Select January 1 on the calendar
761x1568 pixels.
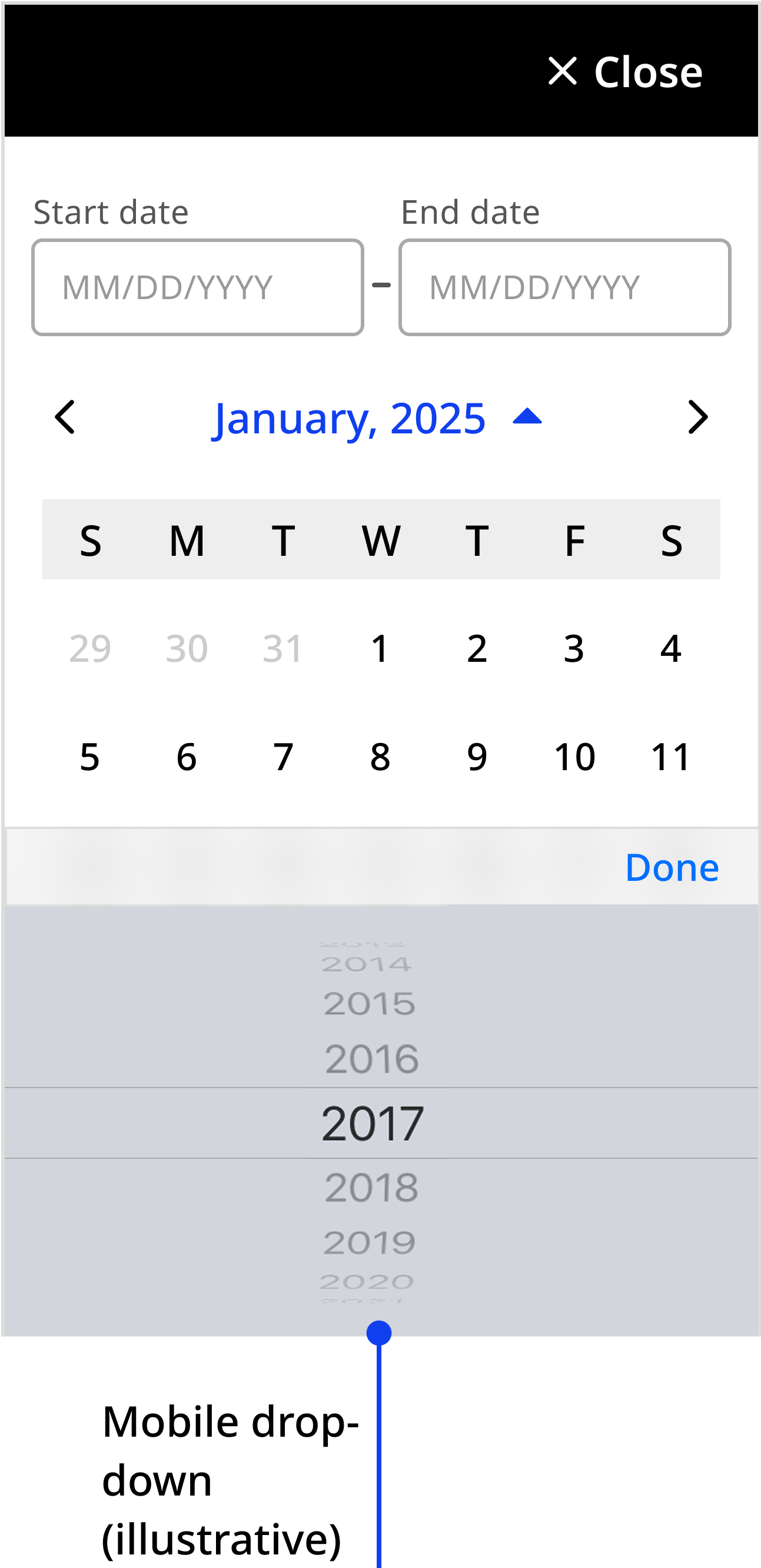click(x=380, y=648)
